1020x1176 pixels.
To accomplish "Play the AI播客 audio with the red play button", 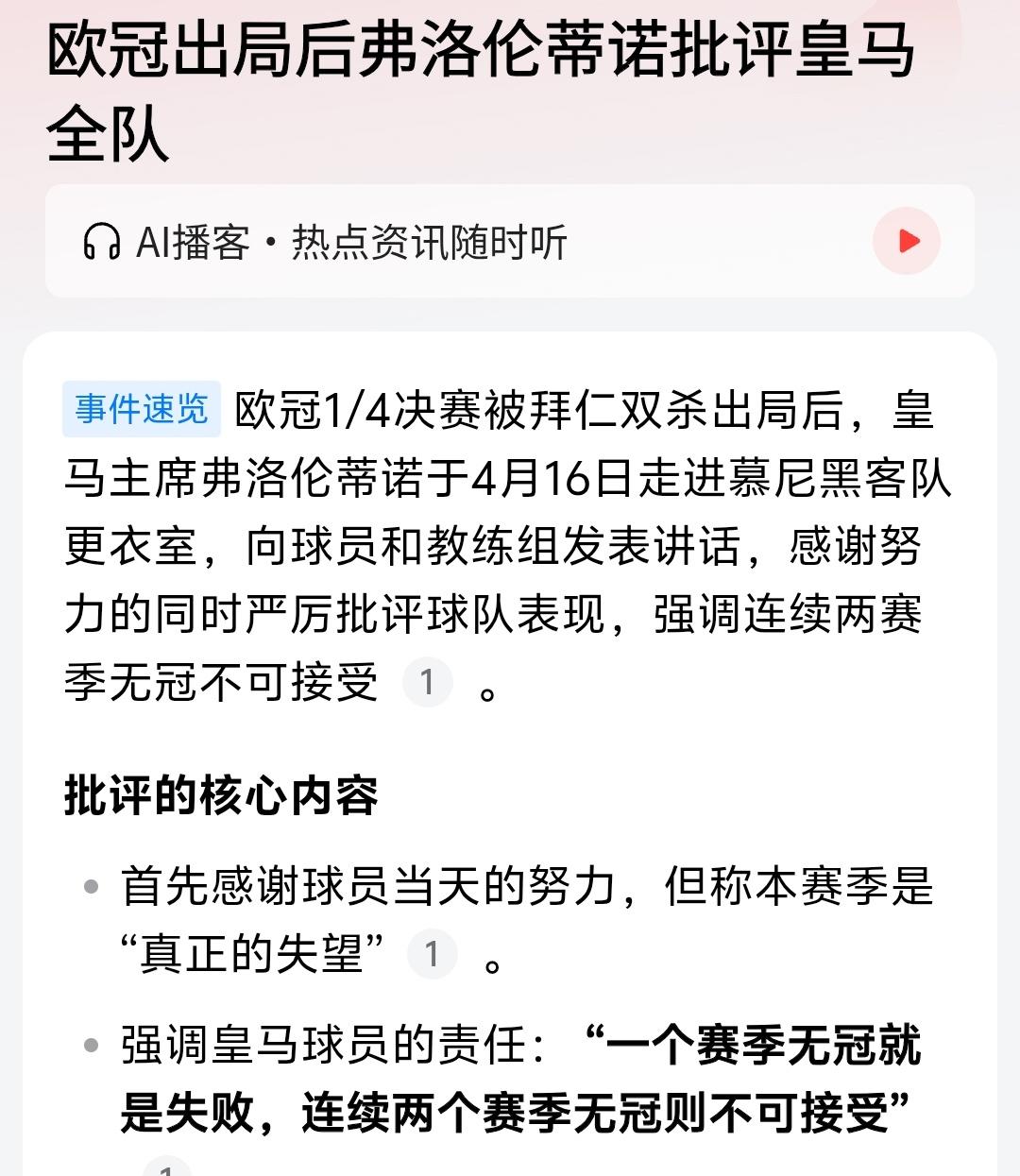I will click(906, 242).
